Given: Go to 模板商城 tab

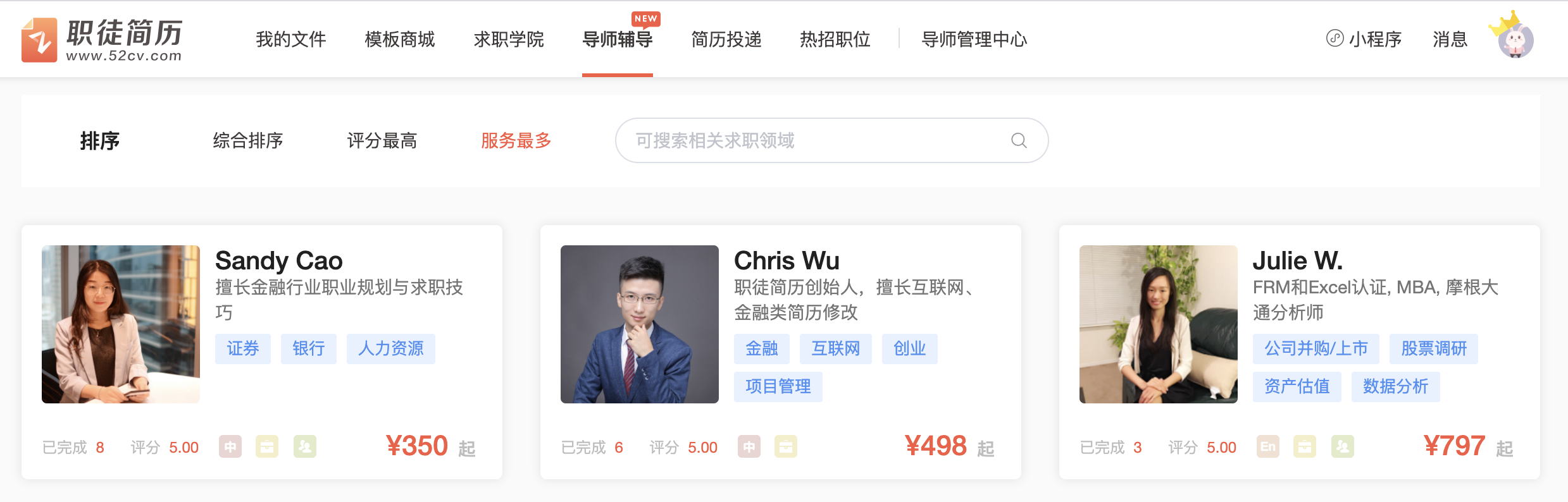Looking at the screenshot, I should pos(399,39).
